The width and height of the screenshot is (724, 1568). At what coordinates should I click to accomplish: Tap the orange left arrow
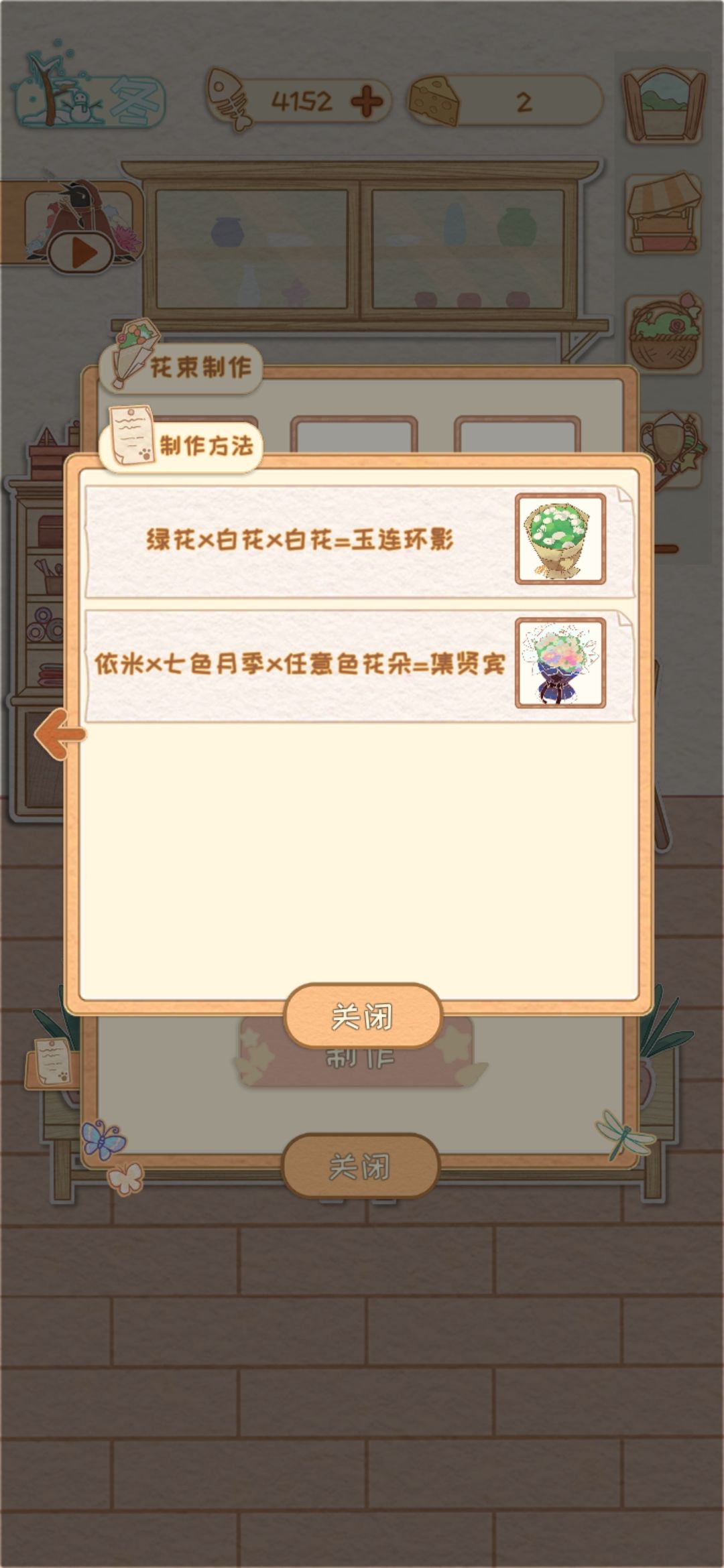60,734
